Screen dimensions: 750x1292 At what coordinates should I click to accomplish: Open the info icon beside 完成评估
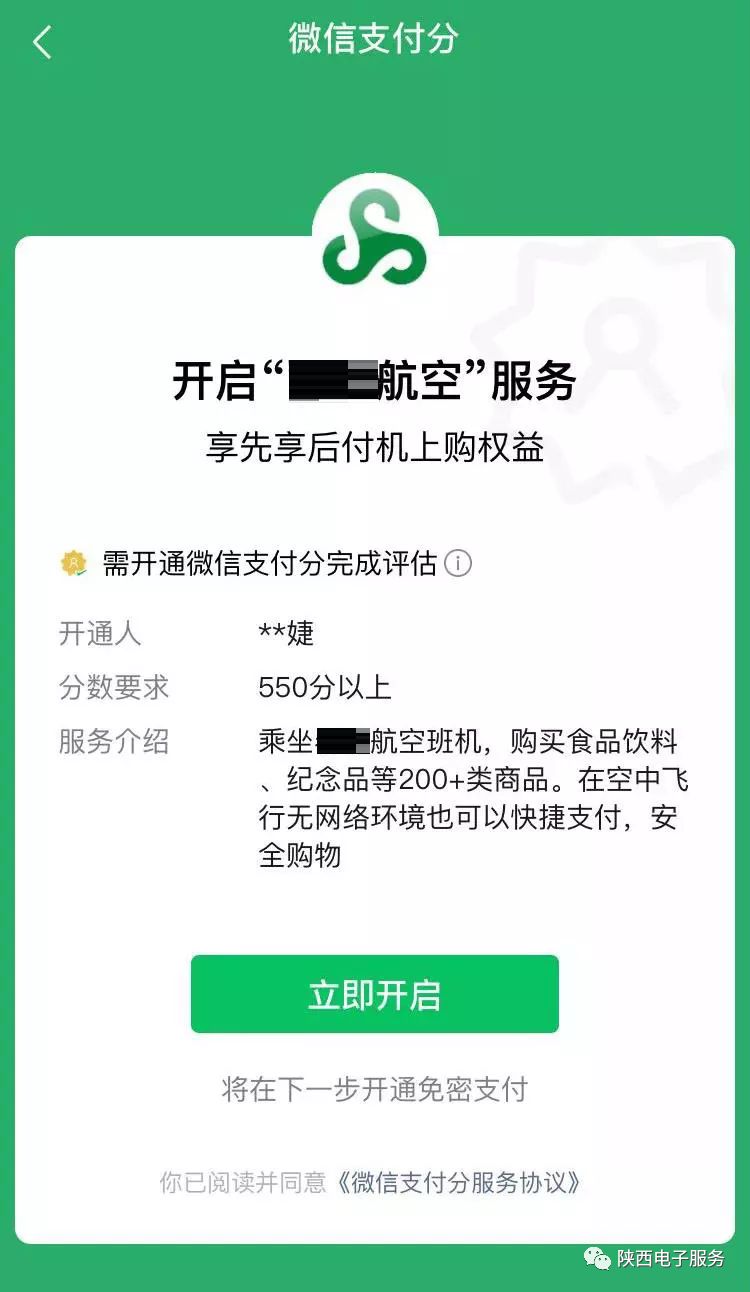coord(458,564)
